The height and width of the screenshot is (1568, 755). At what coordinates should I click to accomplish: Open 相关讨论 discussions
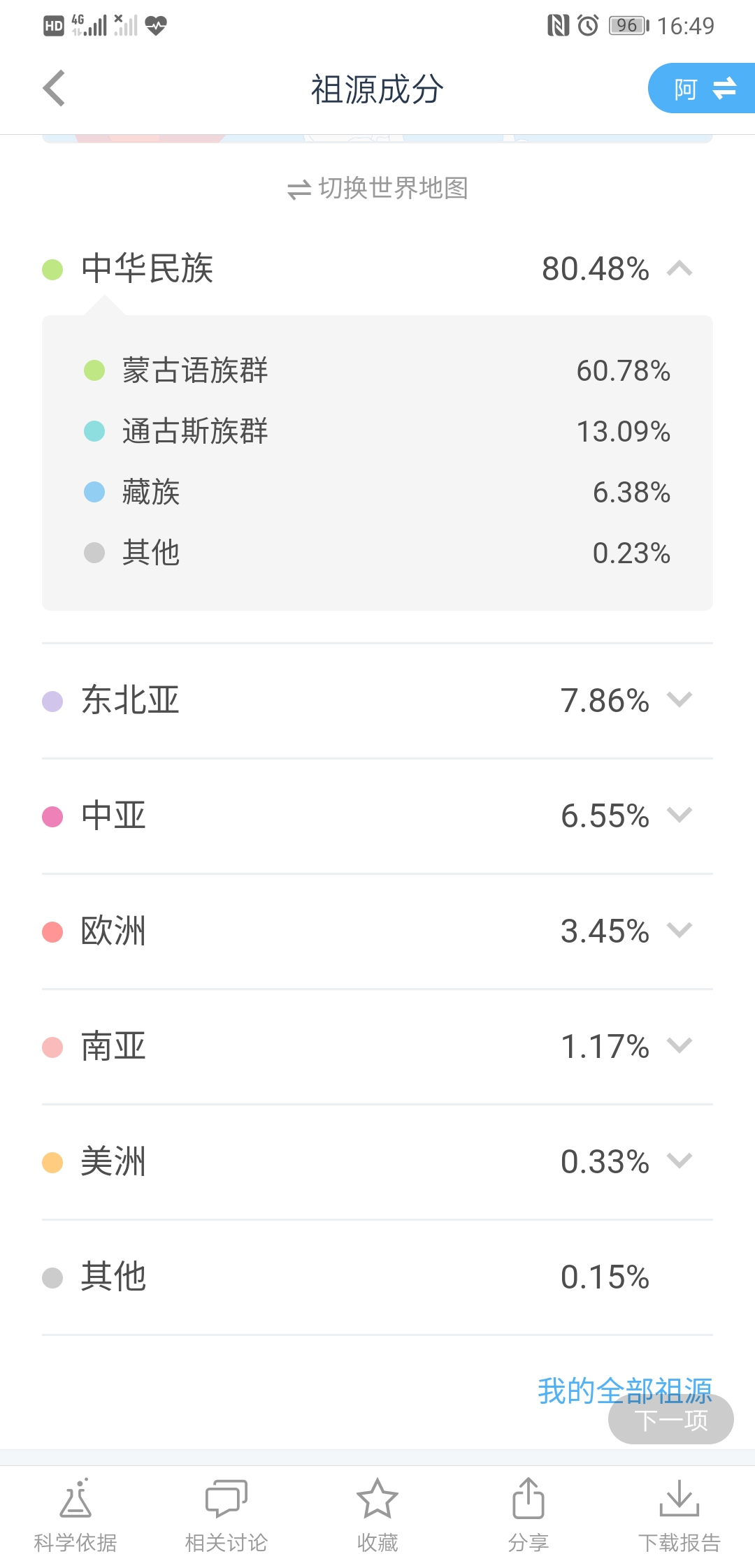(226, 1515)
